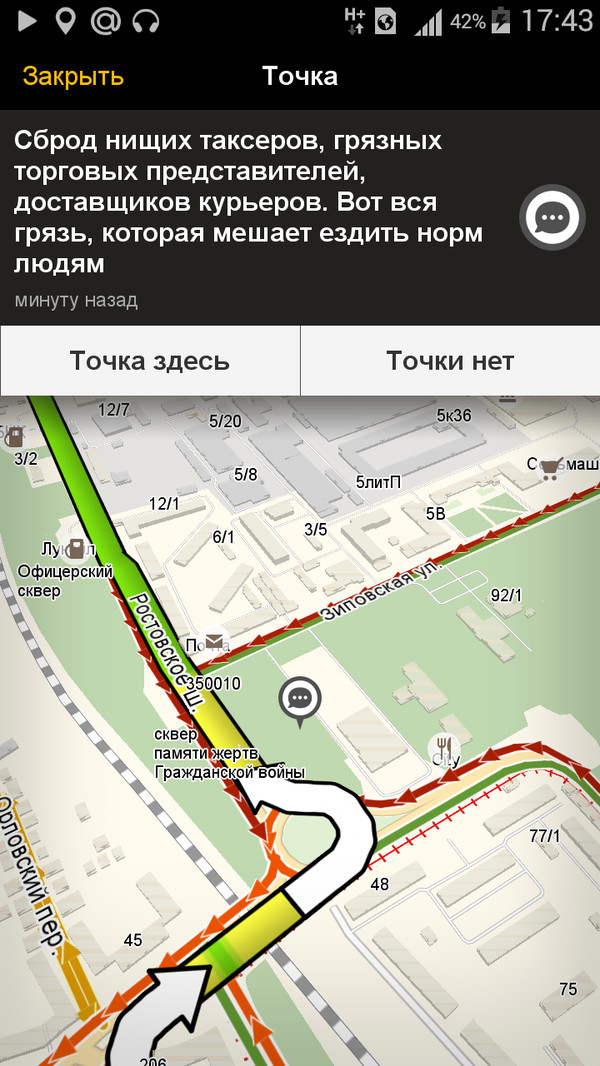Viewport: 600px width, 1066px height.
Task: Select the gas station marker near 3/2
Action: click(x=14, y=436)
